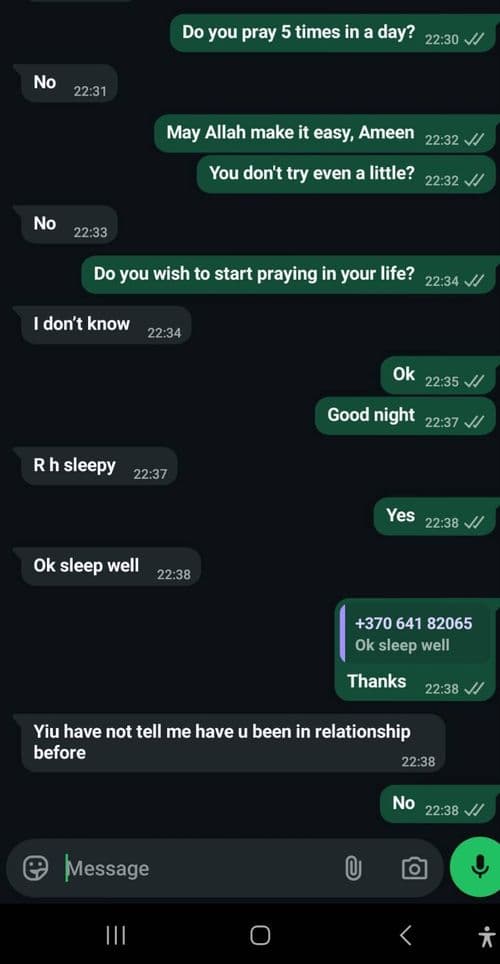500x964 pixels.
Task: Jump to quoted "Ok sleep well" reply
Action: tap(415, 634)
